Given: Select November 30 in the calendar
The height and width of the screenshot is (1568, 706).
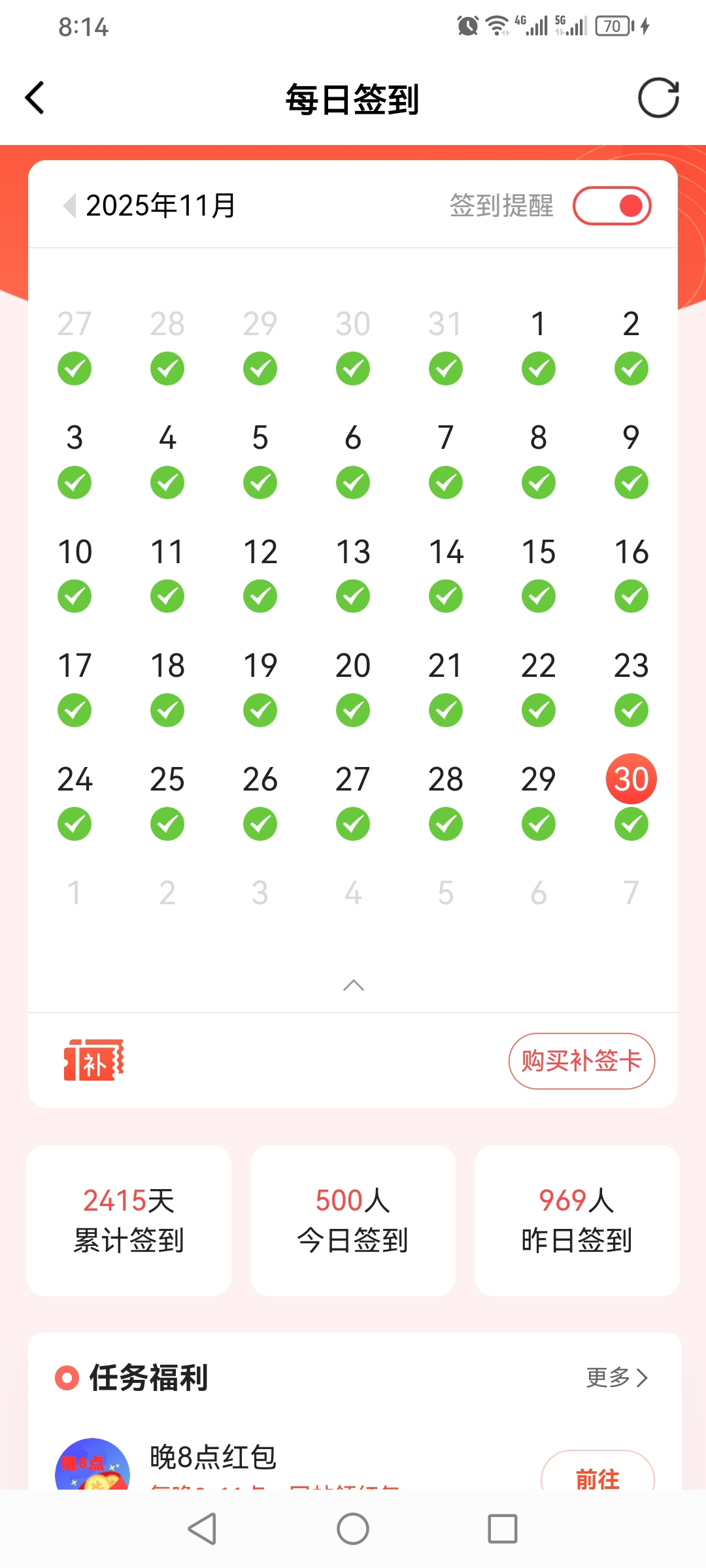Looking at the screenshot, I should tap(631, 779).
